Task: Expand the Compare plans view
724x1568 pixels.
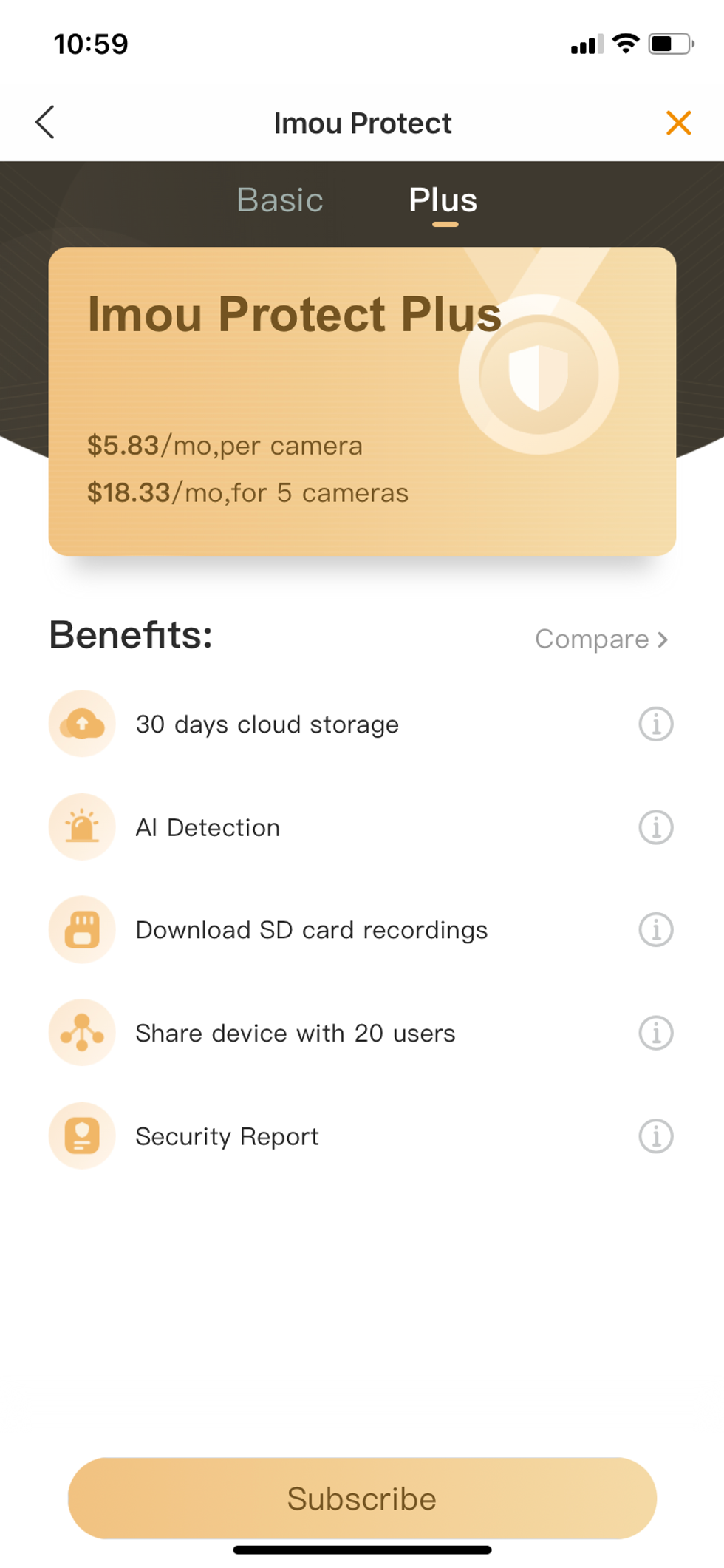Action: tap(602, 639)
